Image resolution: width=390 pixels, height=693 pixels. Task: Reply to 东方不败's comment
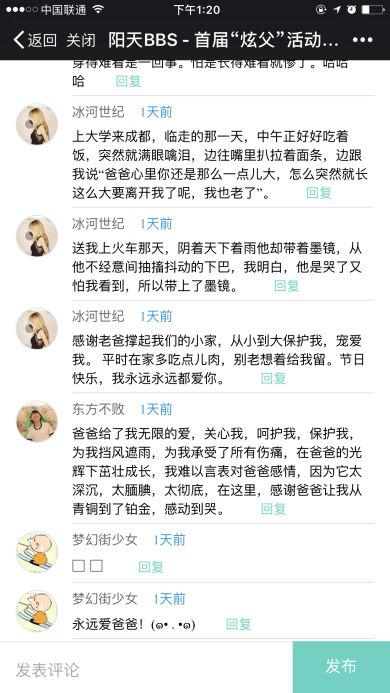click(x=273, y=509)
